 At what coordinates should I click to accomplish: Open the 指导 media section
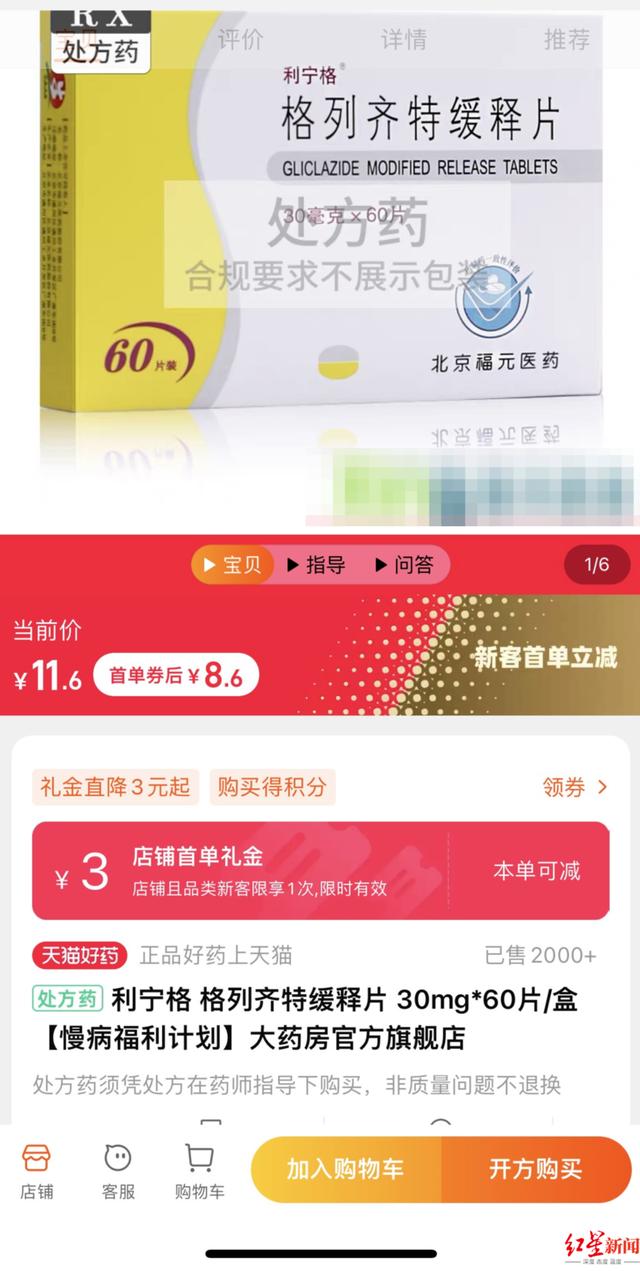tap(316, 565)
